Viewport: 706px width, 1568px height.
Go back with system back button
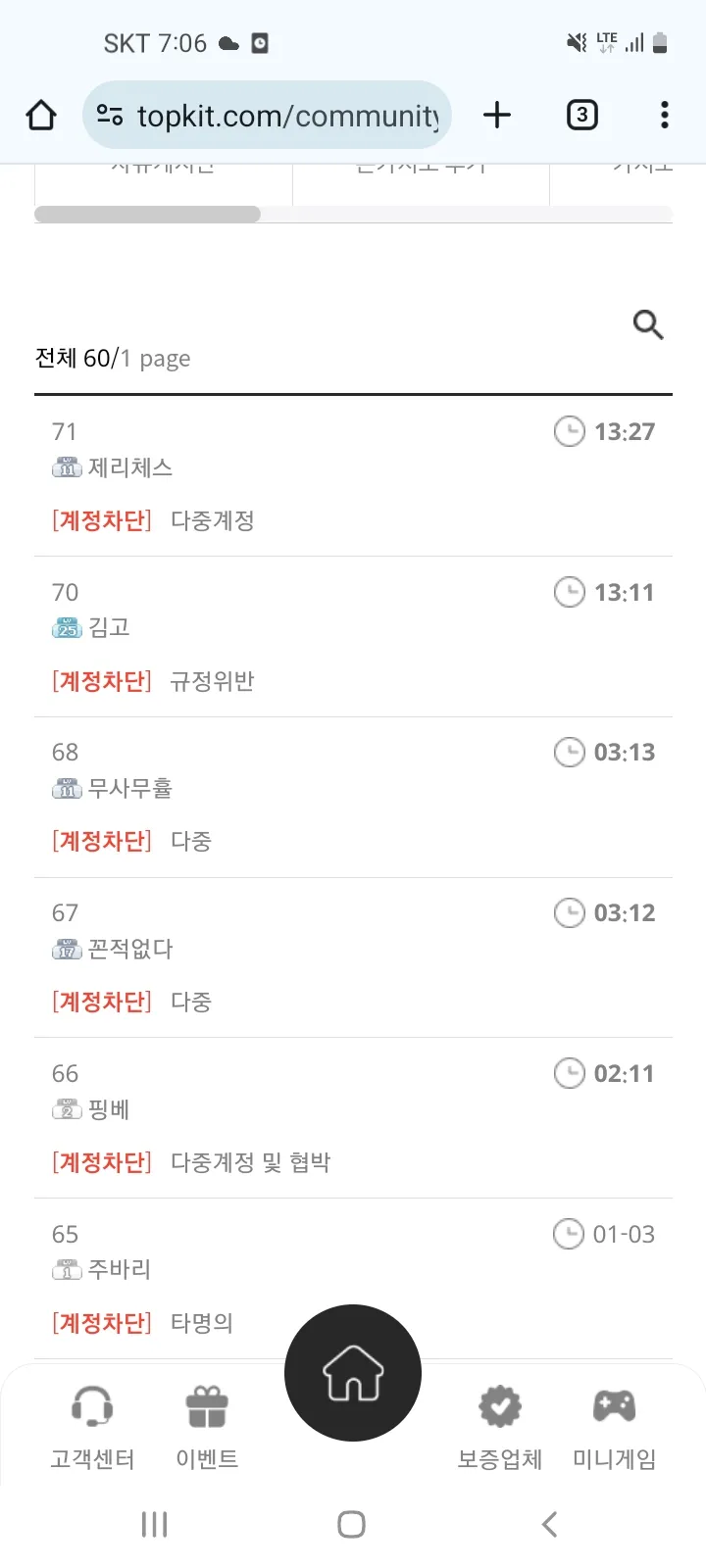tap(549, 1524)
